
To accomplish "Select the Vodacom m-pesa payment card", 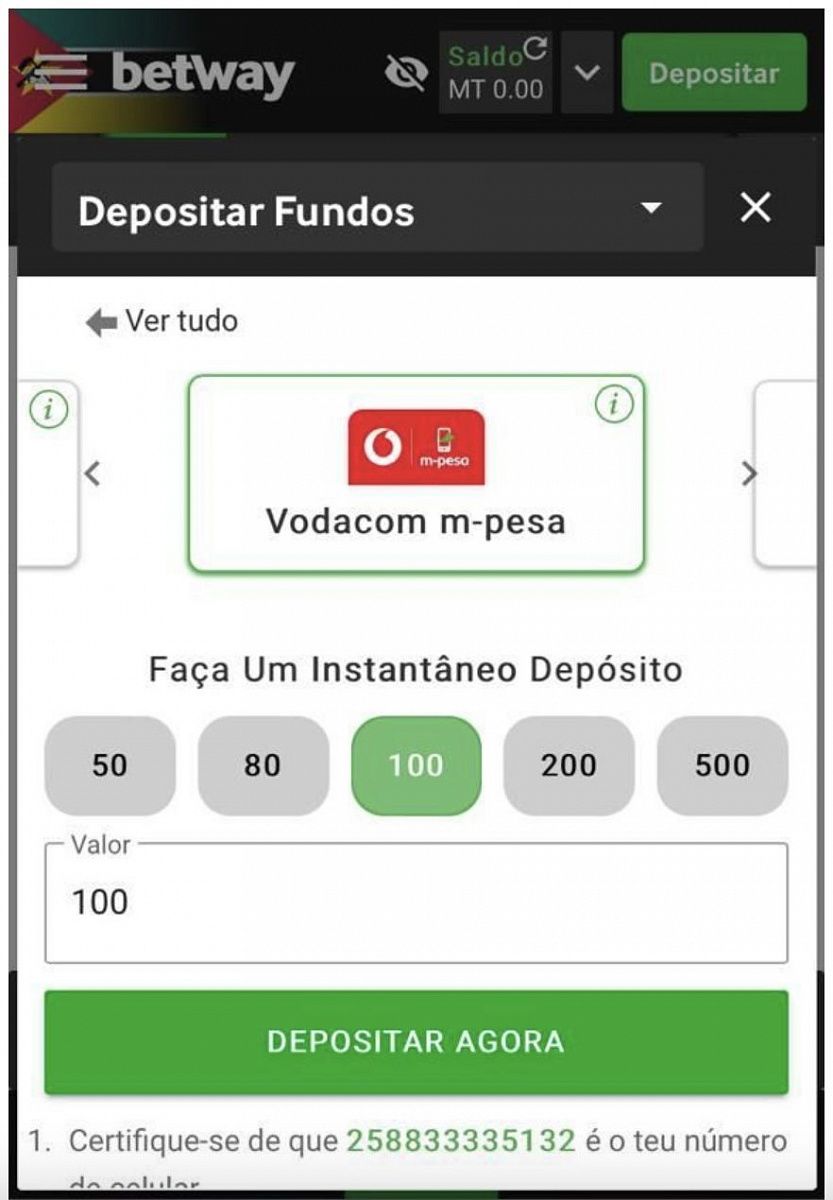I will 416,475.
